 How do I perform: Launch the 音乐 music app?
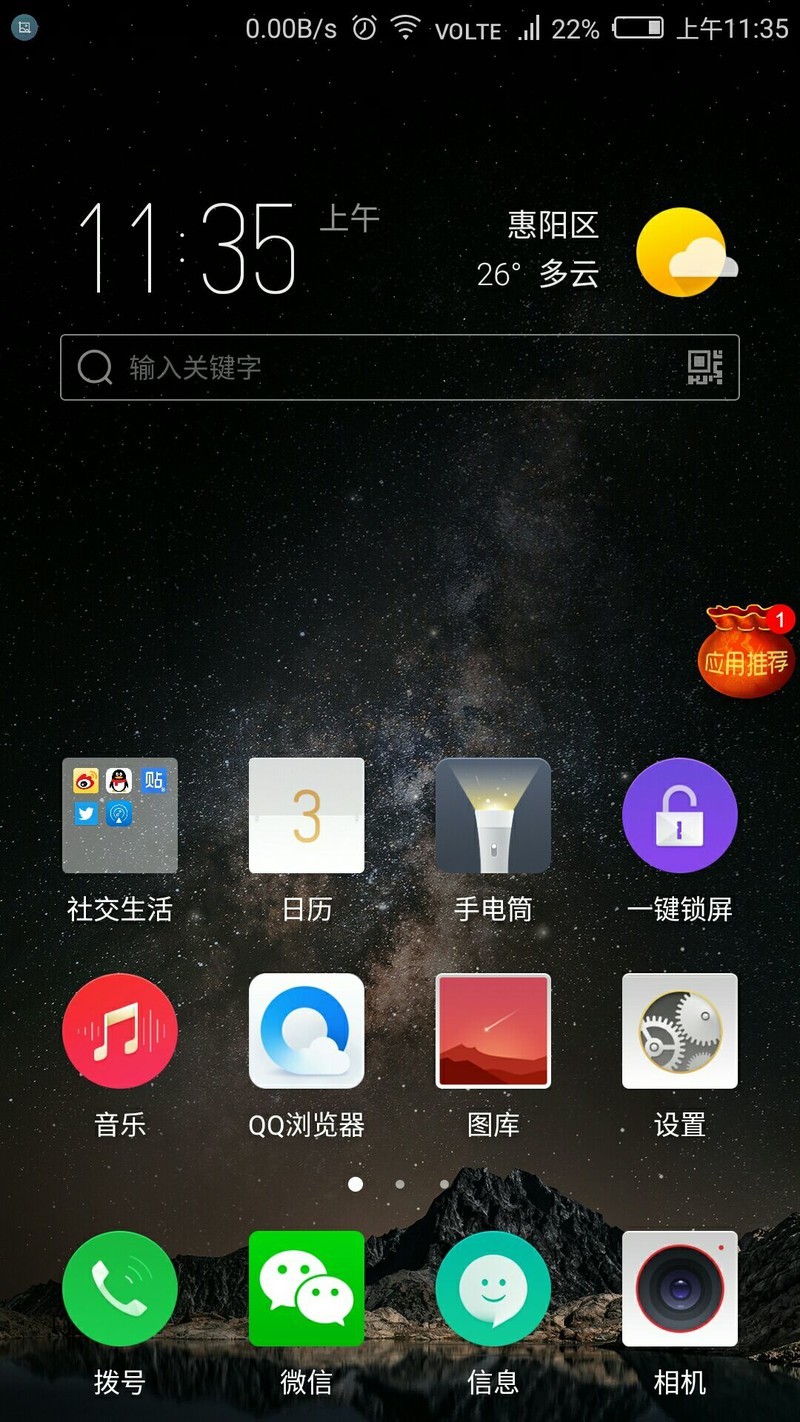click(x=120, y=1030)
